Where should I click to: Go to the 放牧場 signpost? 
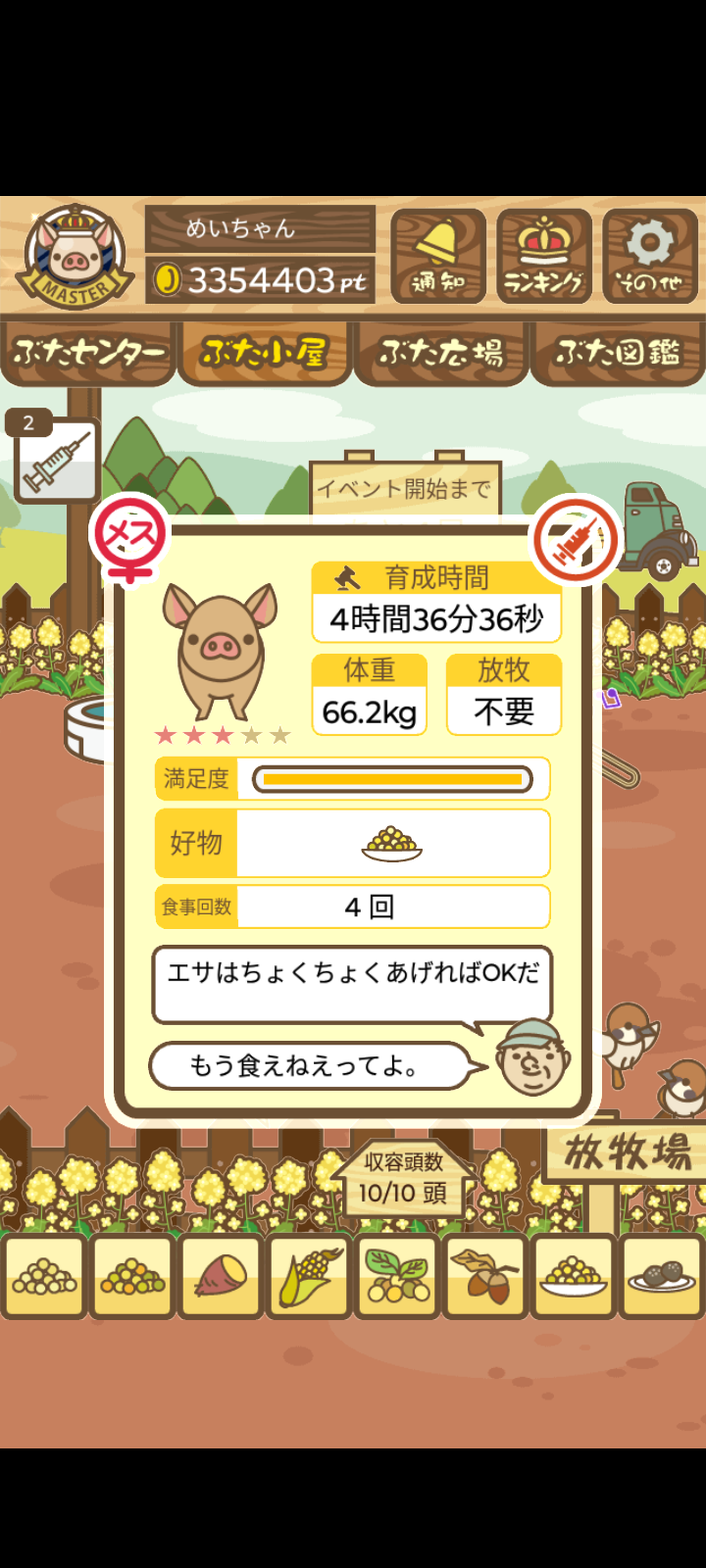pos(628,1152)
